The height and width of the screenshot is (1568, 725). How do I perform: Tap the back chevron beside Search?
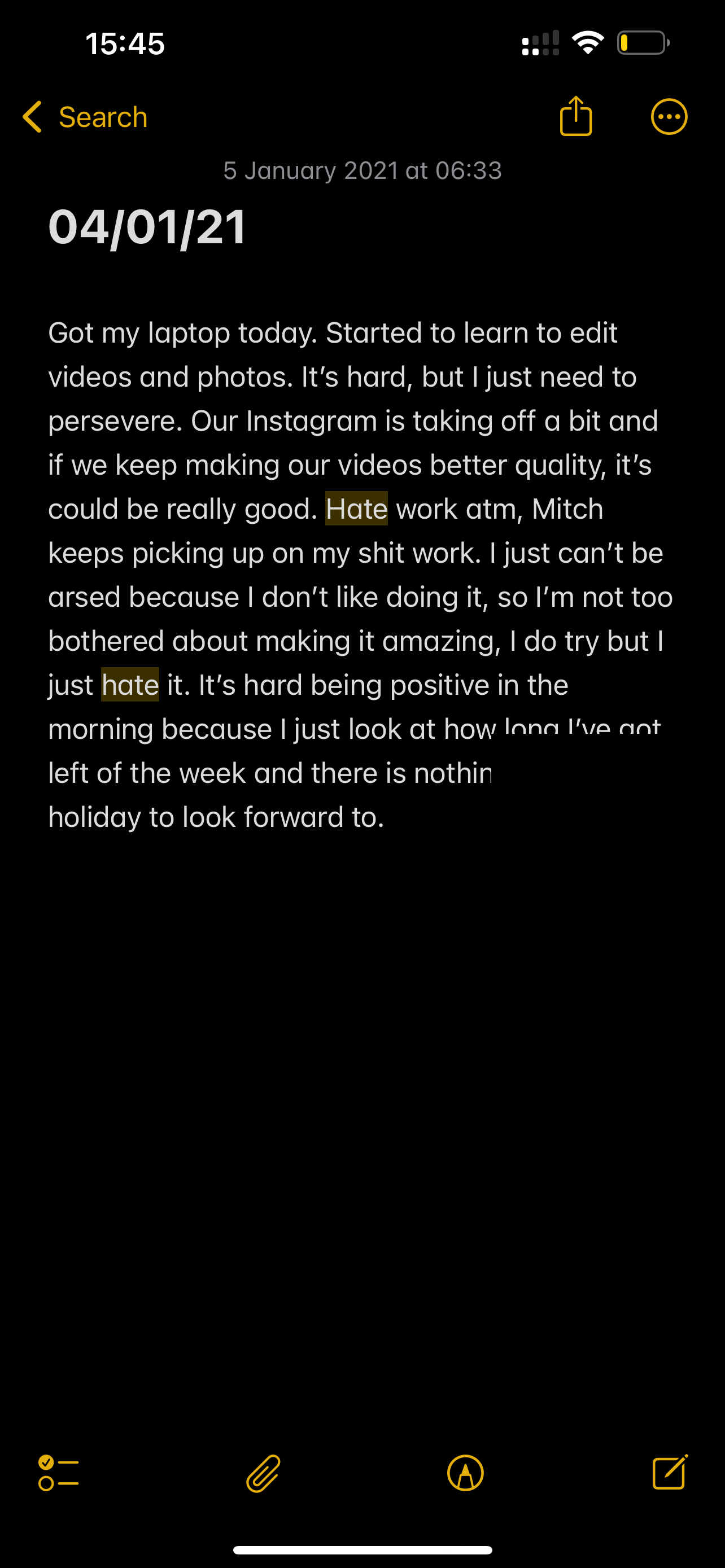31,116
